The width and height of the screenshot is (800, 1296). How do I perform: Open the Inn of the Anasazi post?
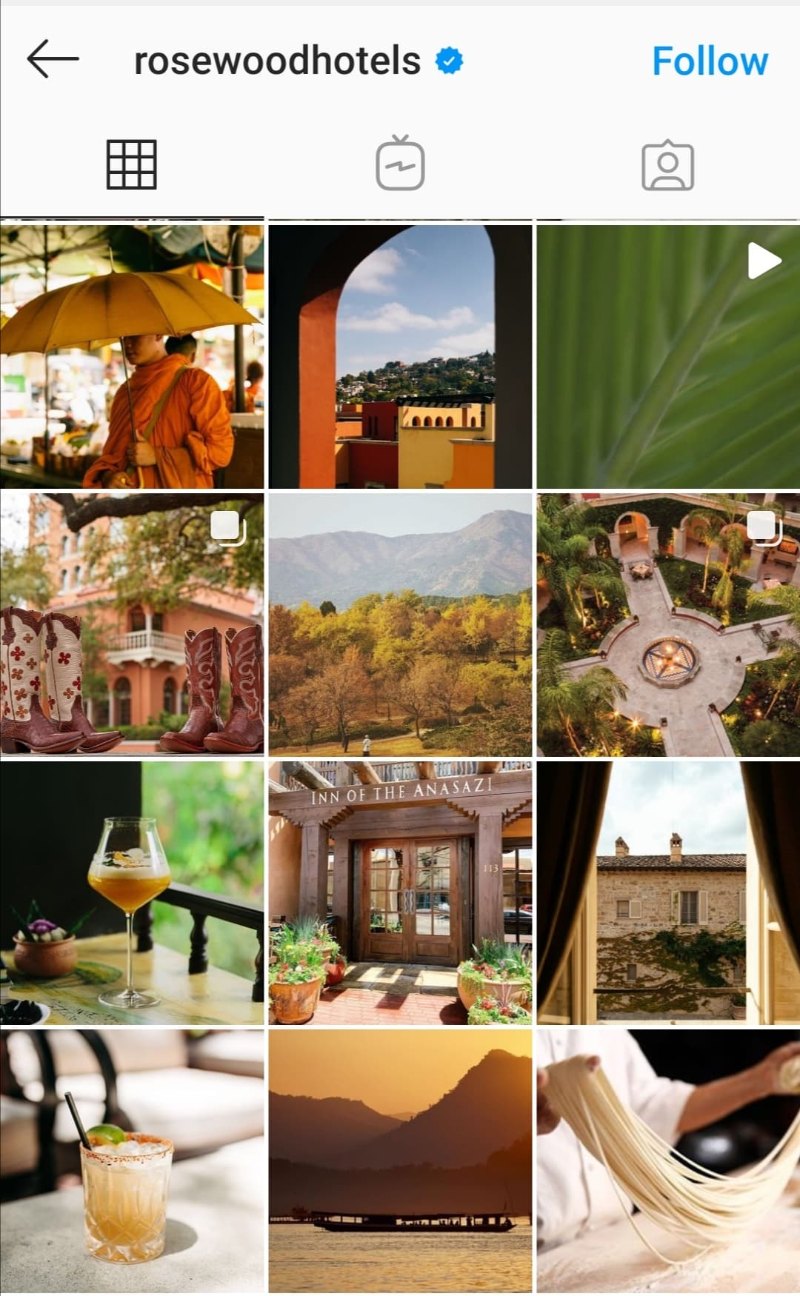click(x=400, y=892)
